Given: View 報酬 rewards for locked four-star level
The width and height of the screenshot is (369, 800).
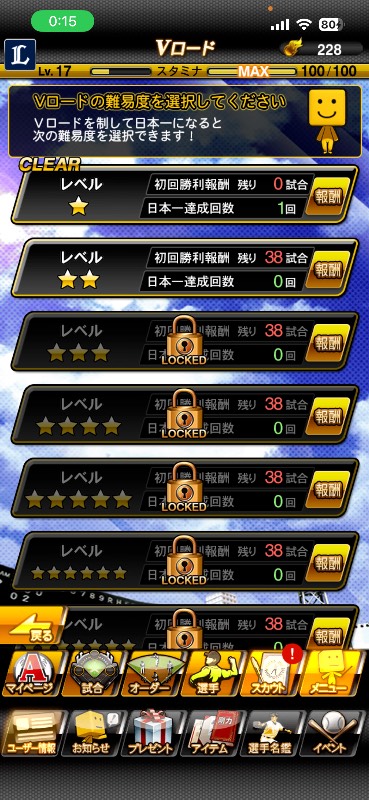Looking at the screenshot, I should (x=330, y=416).
